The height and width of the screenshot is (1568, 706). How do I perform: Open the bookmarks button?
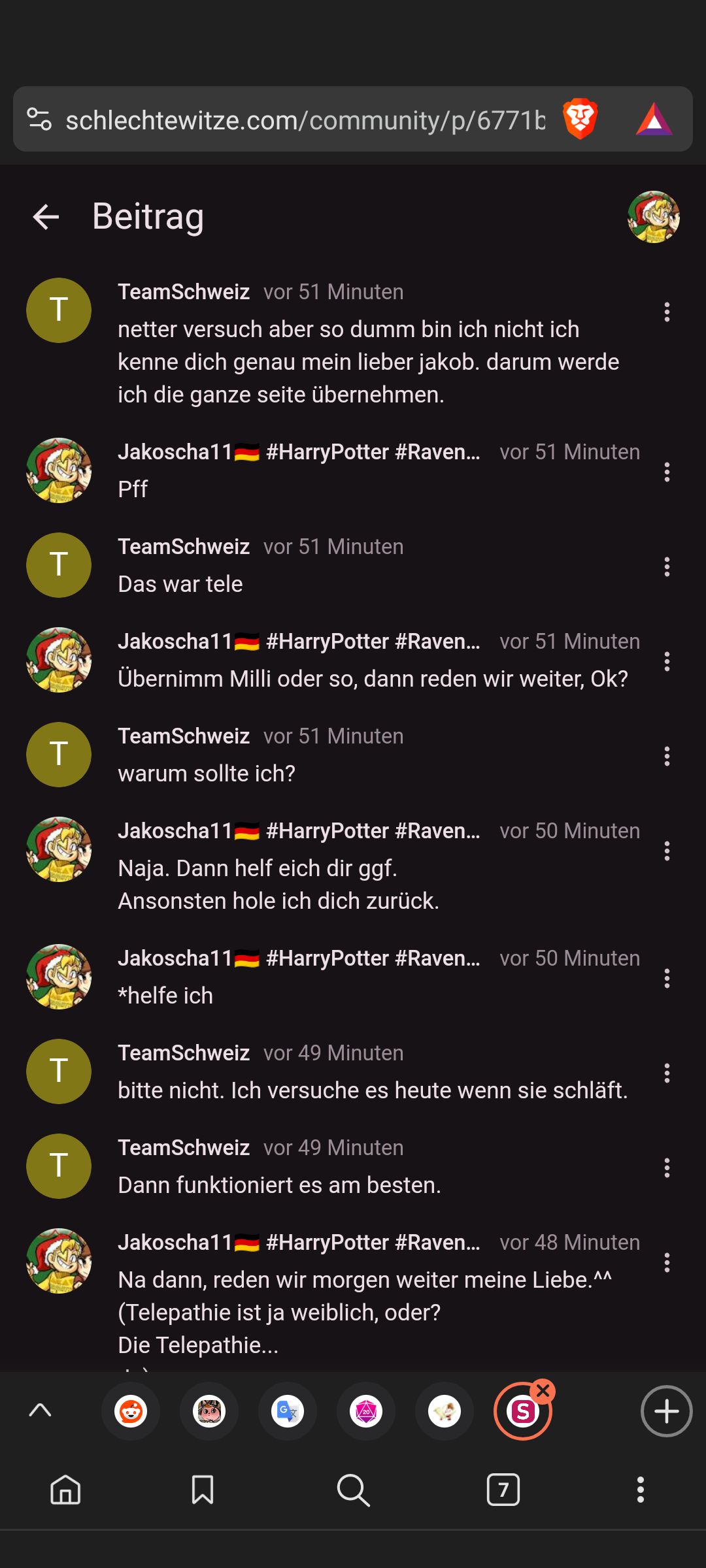point(203,1490)
